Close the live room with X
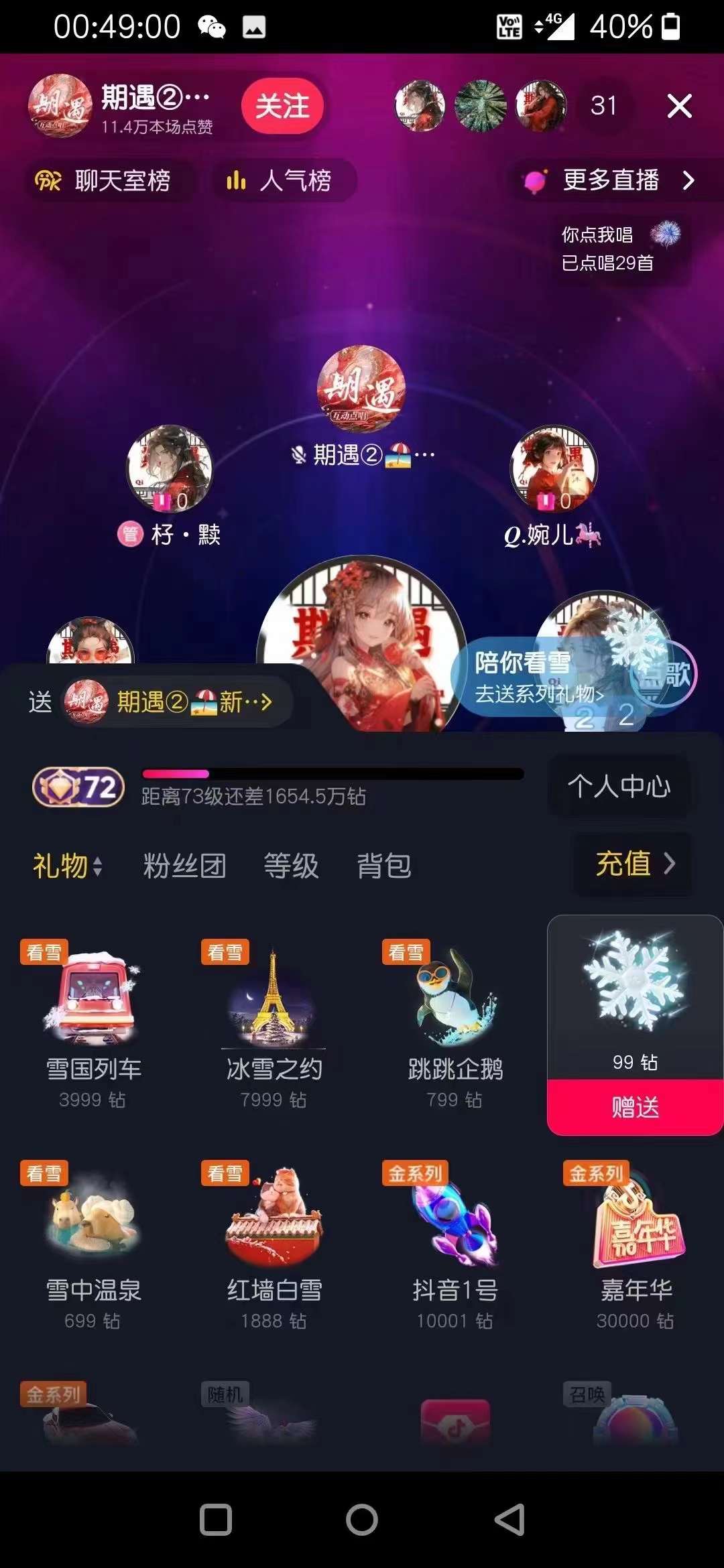 click(679, 106)
